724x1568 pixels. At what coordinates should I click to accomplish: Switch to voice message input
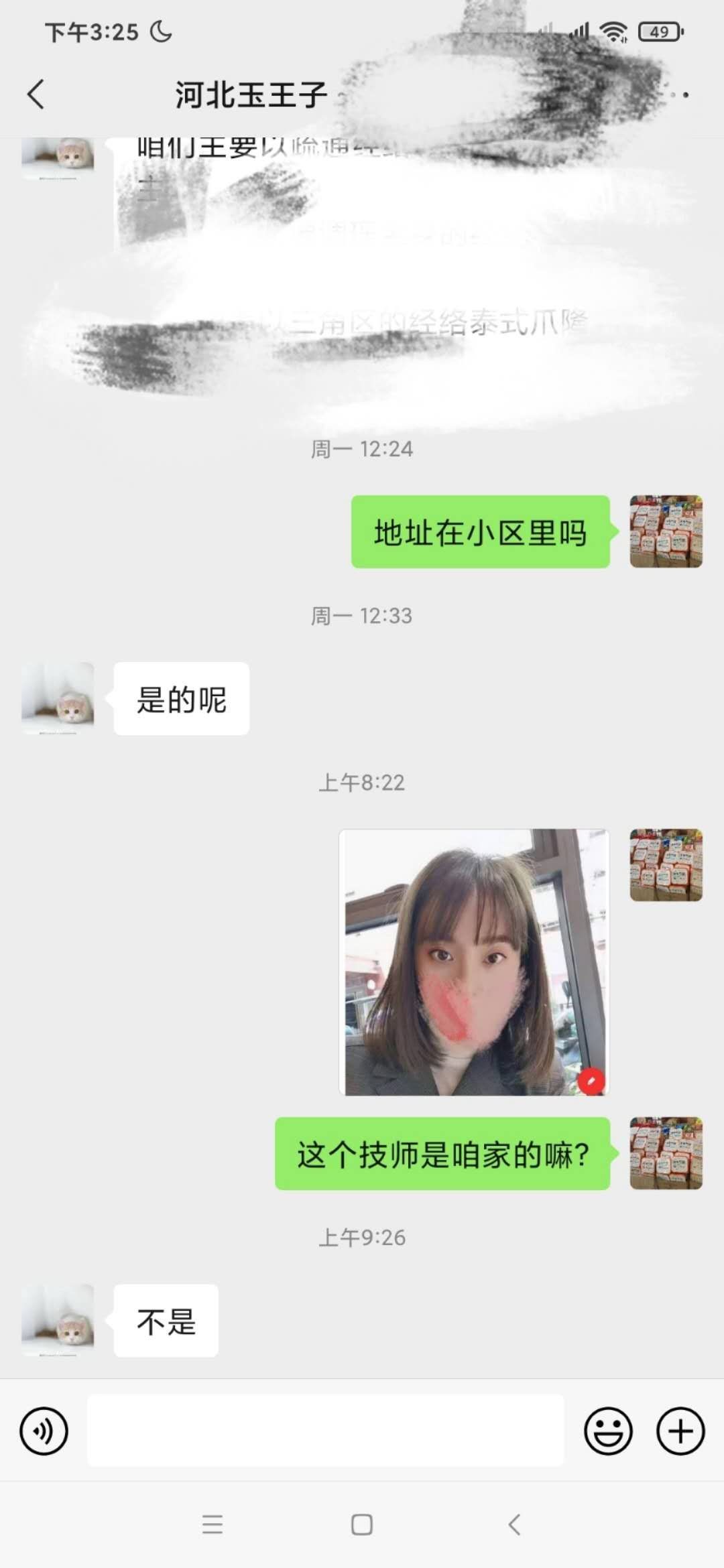[44, 1431]
